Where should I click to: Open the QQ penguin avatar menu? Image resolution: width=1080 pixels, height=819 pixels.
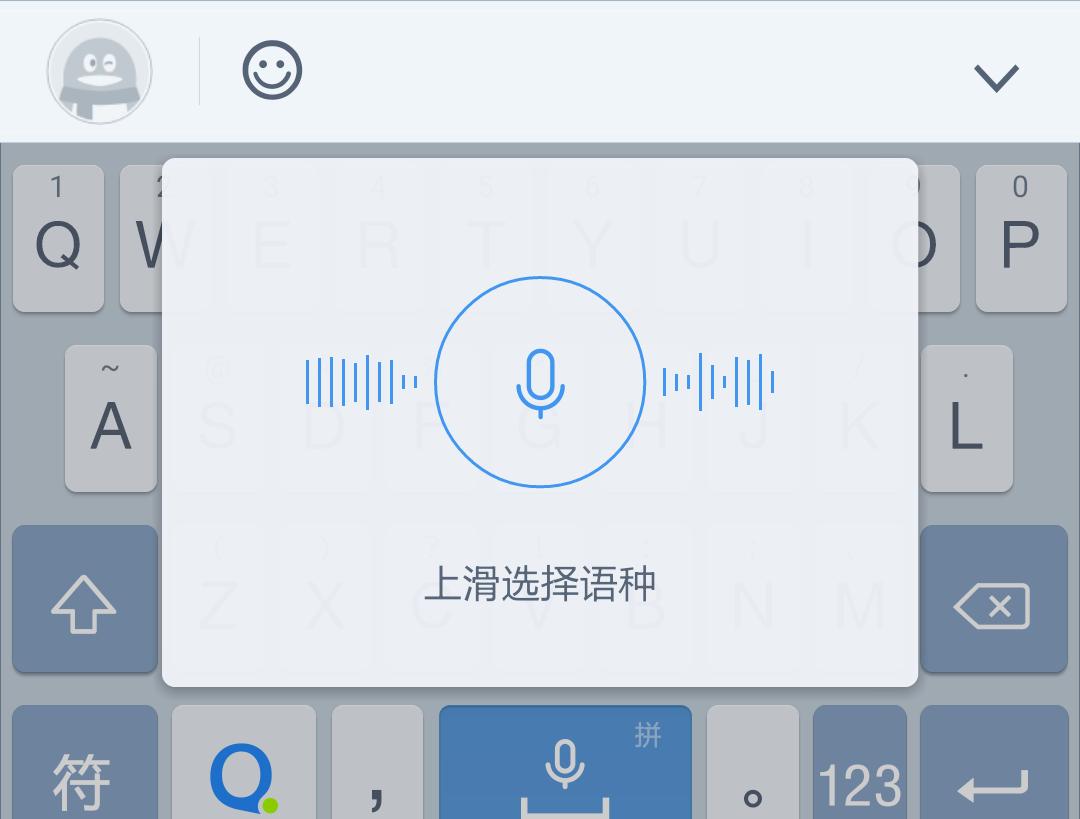tap(99, 72)
